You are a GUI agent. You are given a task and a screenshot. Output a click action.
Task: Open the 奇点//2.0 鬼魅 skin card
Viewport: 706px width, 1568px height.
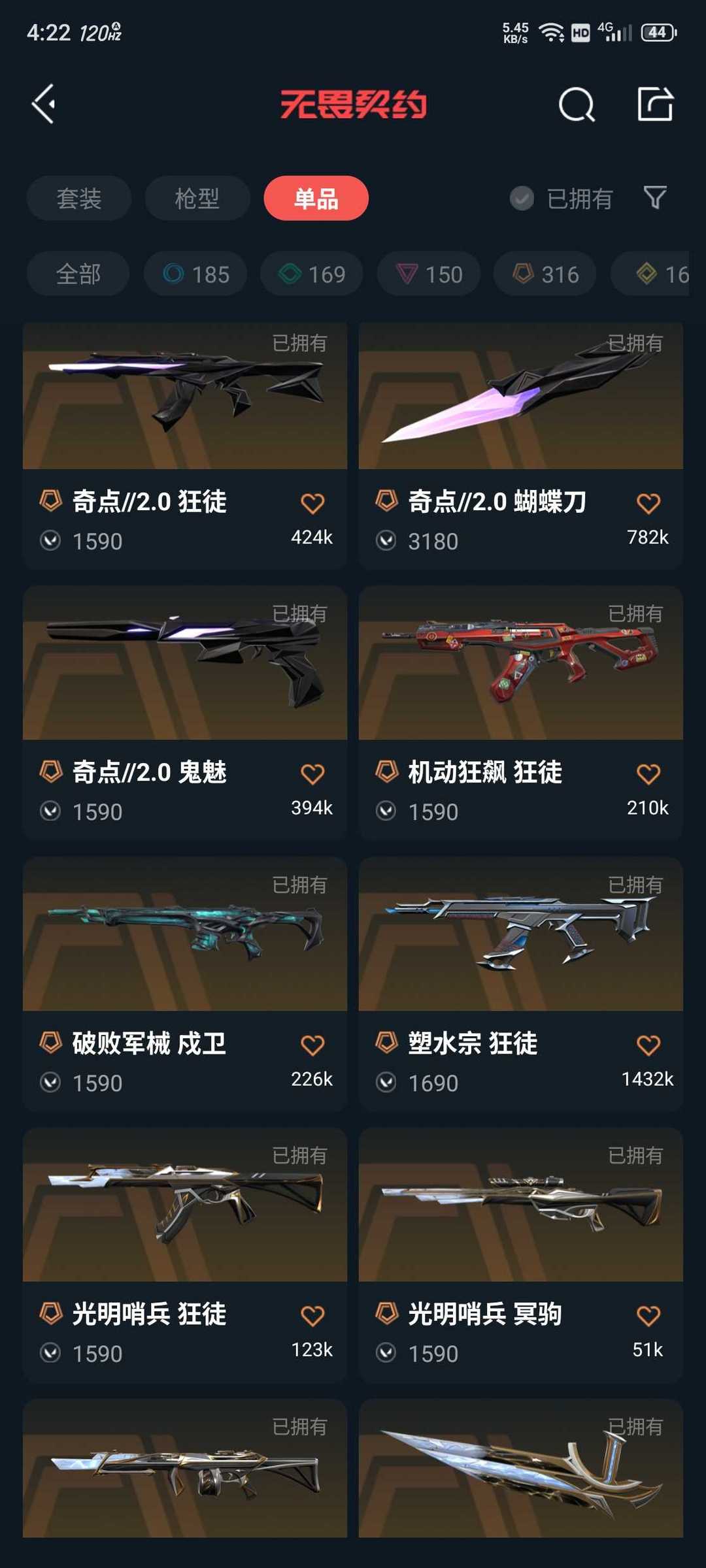[185, 713]
